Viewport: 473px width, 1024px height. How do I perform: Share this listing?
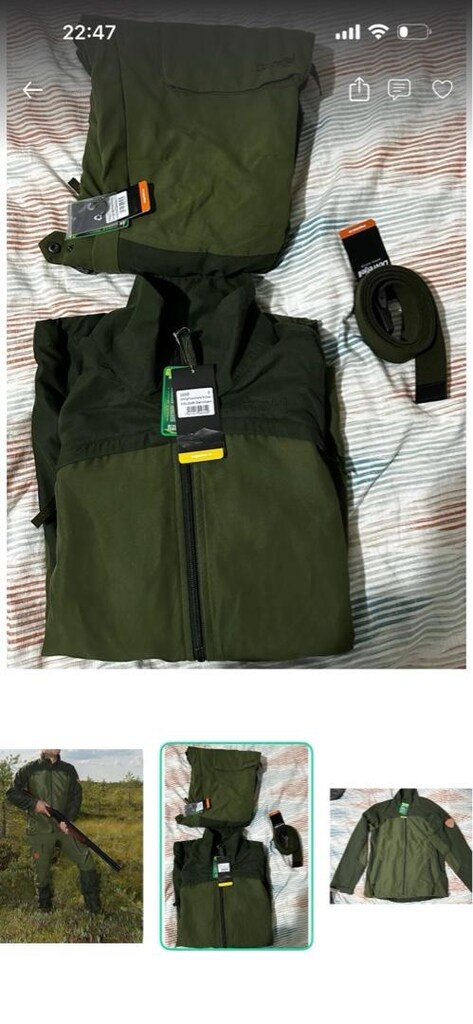pyautogui.click(x=359, y=89)
